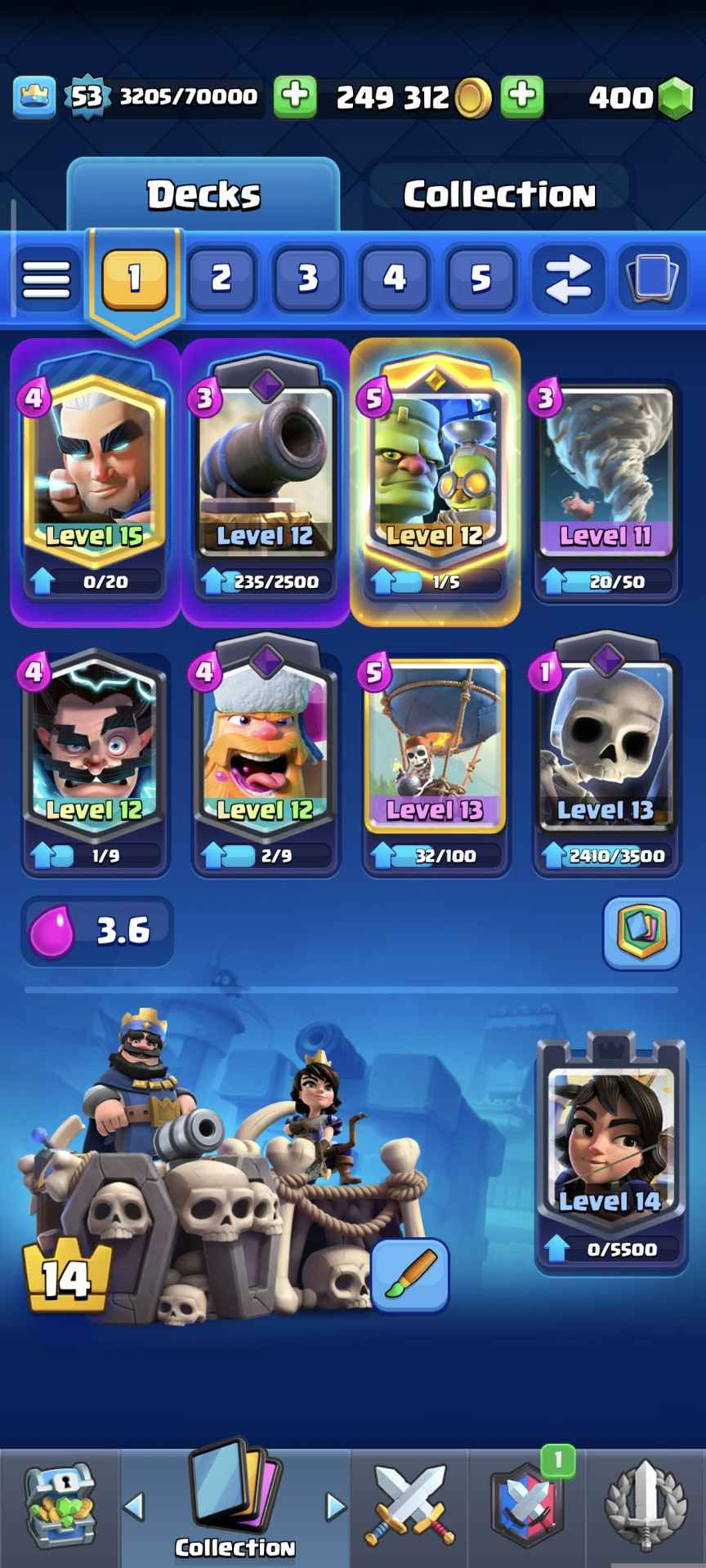Select deck slot 3

[x=308, y=279]
